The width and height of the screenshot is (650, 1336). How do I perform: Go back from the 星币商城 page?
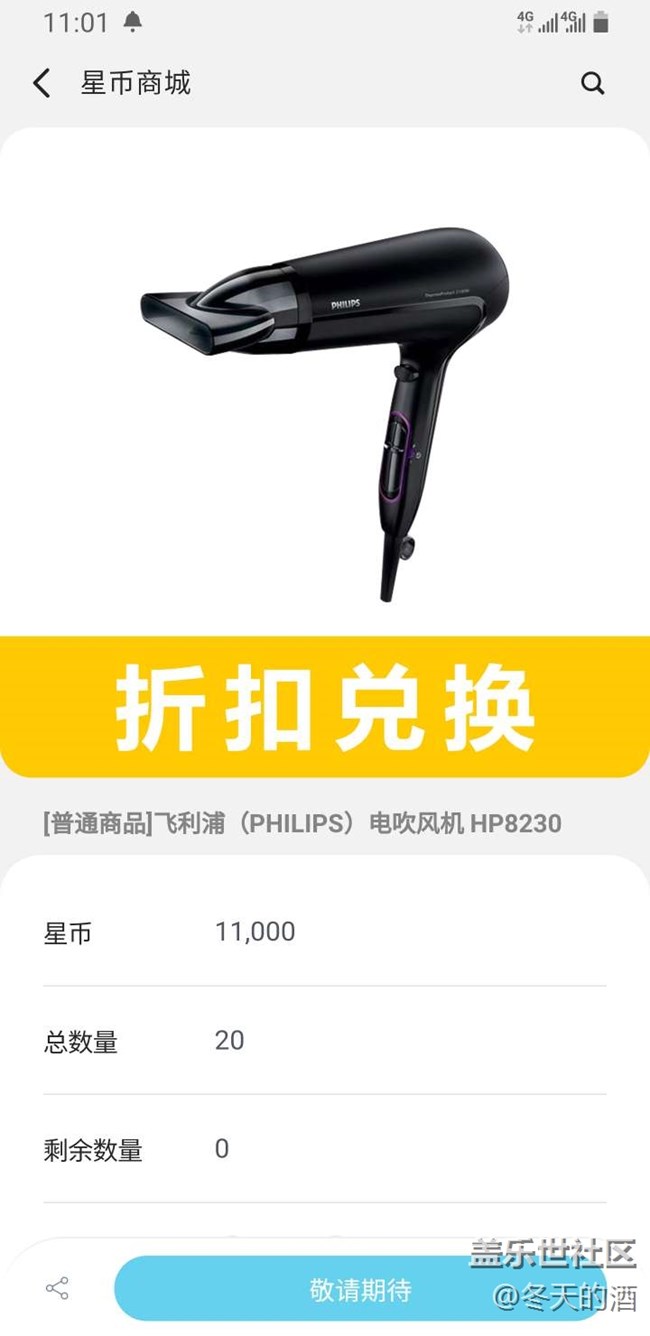click(x=41, y=83)
